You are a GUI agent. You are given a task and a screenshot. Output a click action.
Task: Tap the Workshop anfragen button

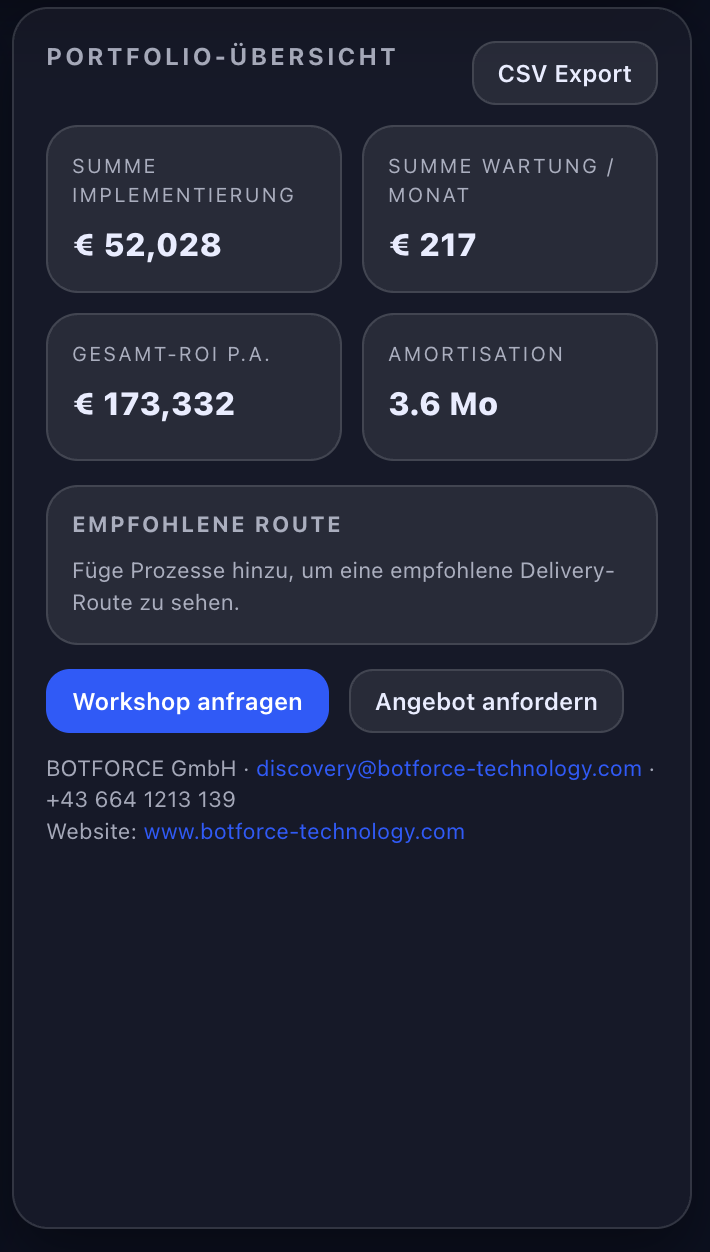pyautogui.click(x=187, y=701)
